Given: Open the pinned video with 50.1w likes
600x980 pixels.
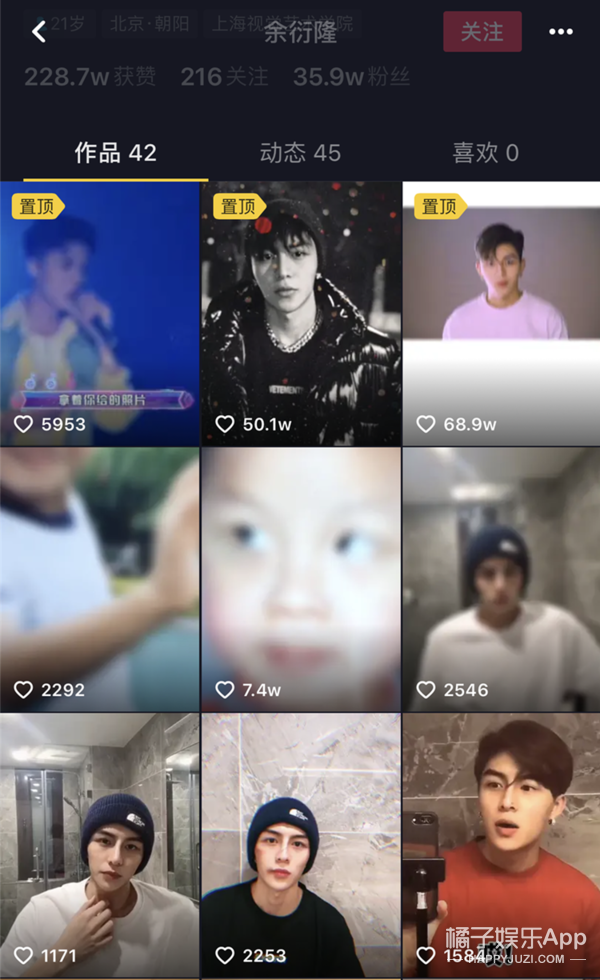Looking at the screenshot, I should point(301,313).
